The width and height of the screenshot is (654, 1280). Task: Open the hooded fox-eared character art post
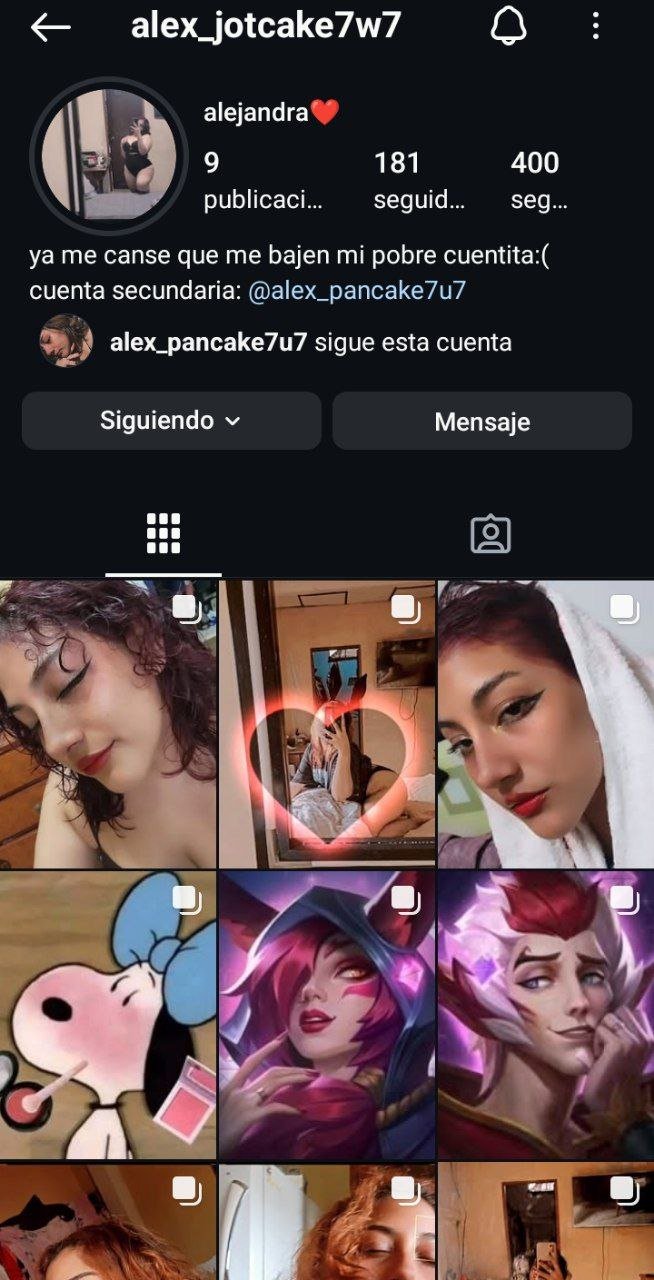click(x=327, y=1016)
